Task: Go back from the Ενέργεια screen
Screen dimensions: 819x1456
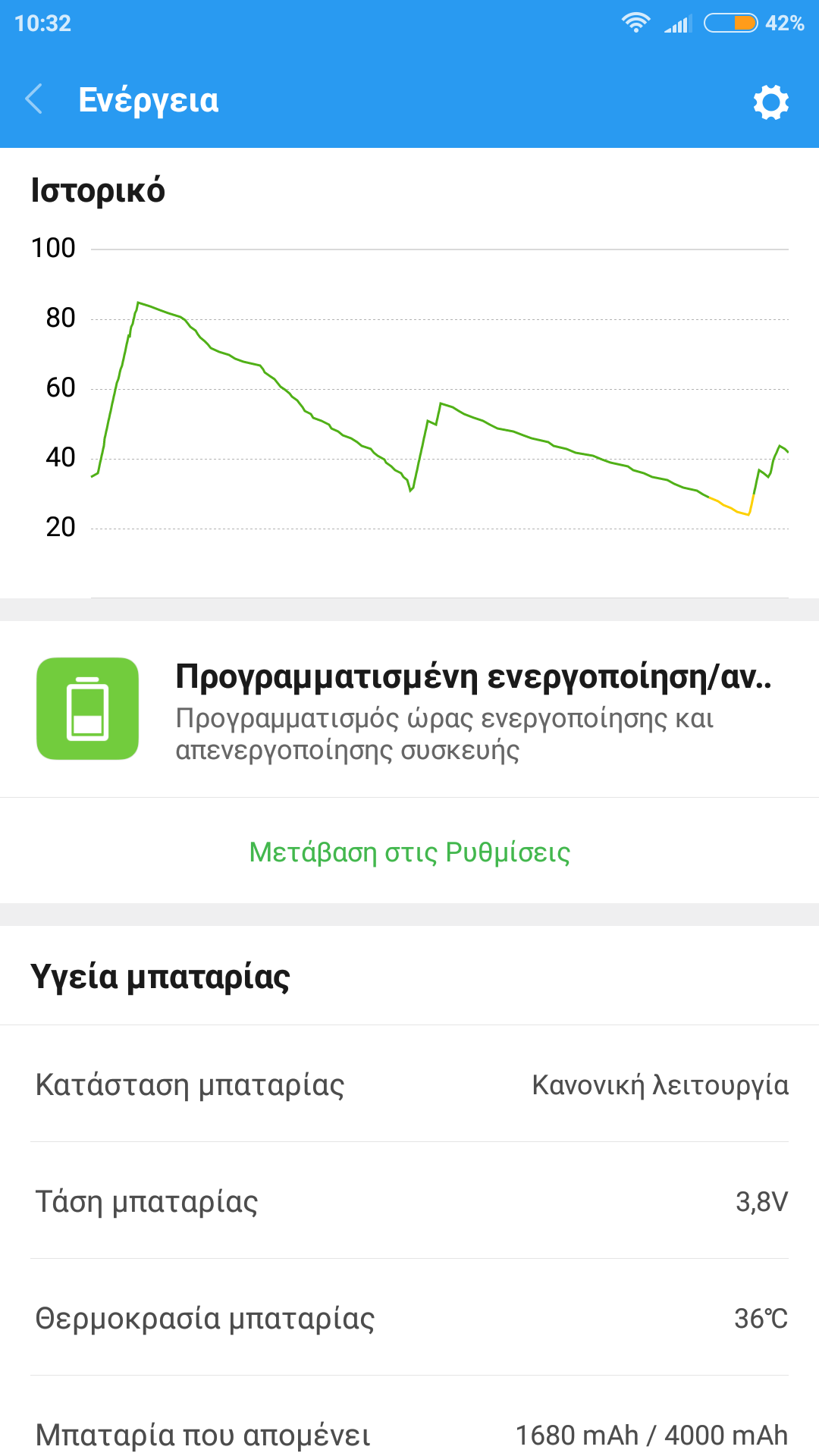Action: coord(35,99)
